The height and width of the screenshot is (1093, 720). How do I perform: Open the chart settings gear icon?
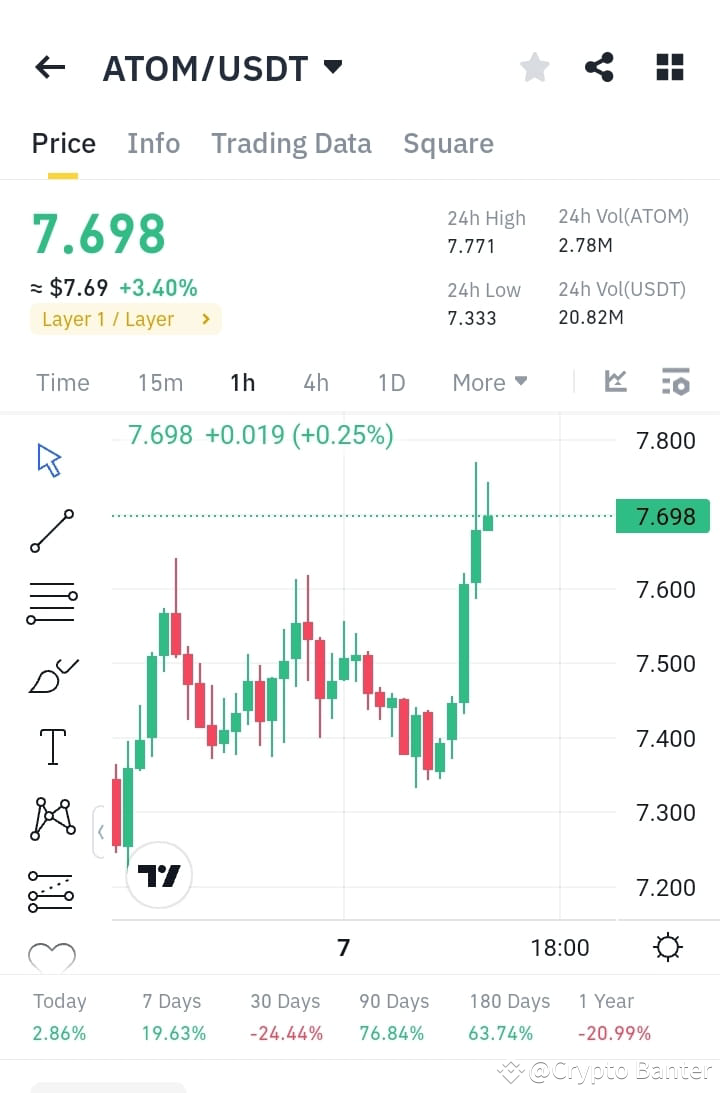676,381
